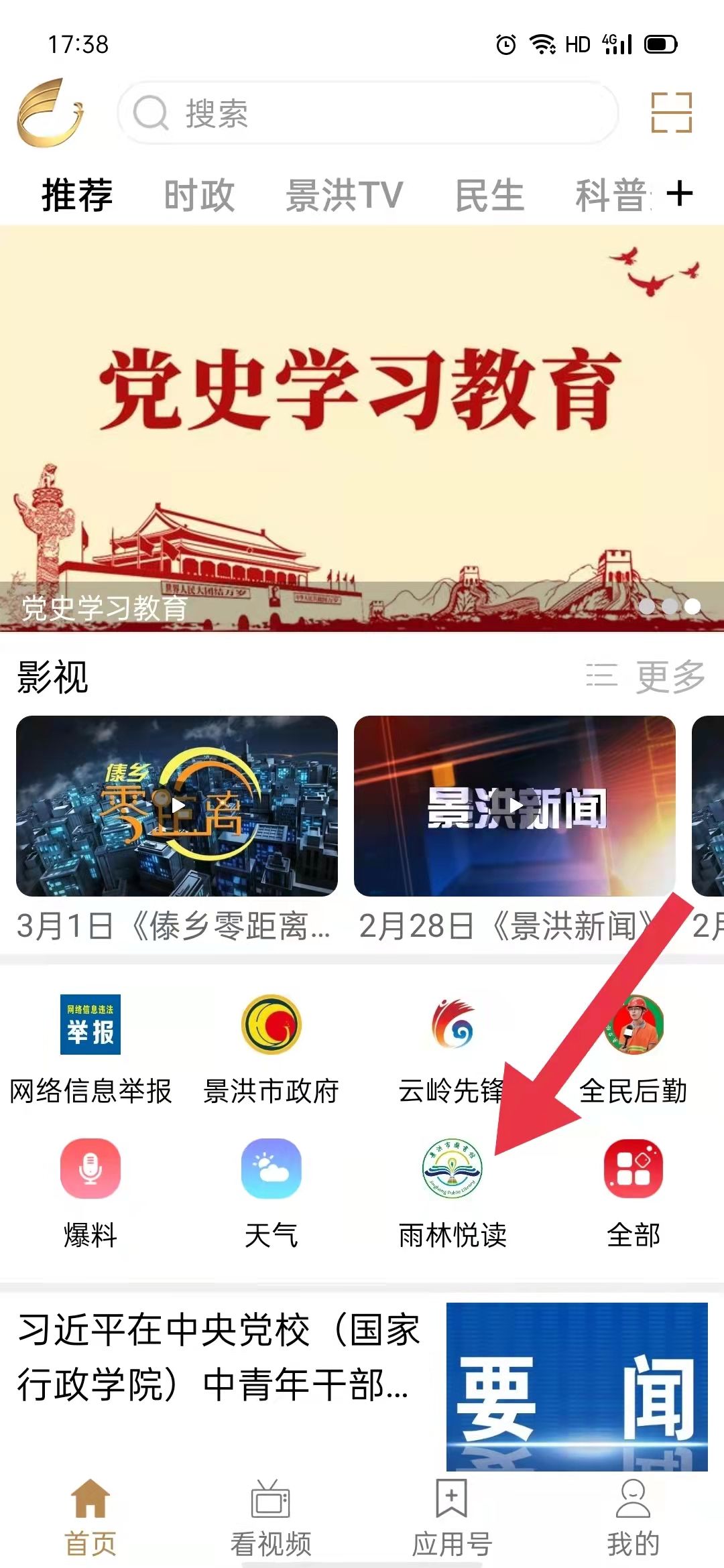Switch to the 民生 tab

(x=489, y=195)
